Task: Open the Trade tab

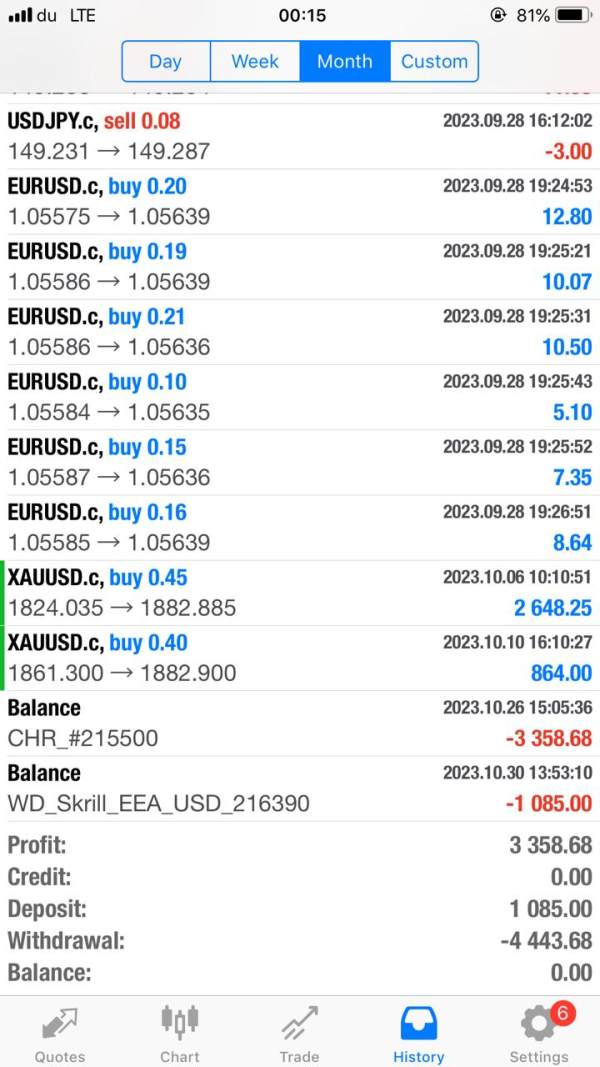Action: tap(299, 1033)
